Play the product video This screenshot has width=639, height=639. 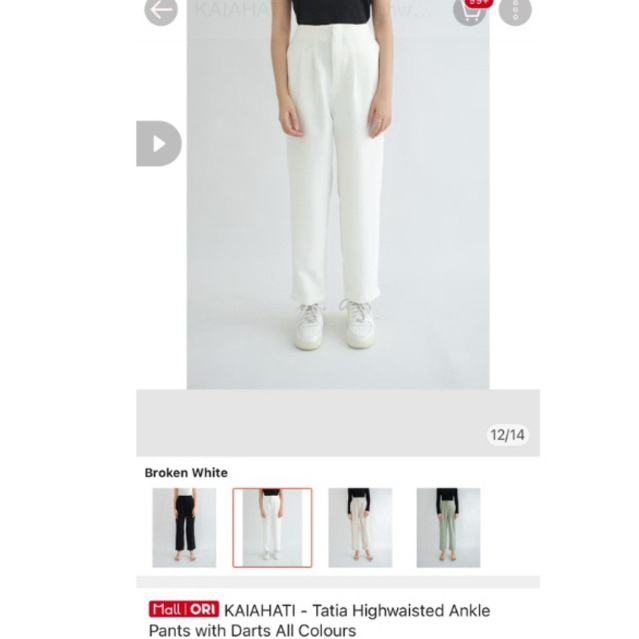[x=158, y=144]
